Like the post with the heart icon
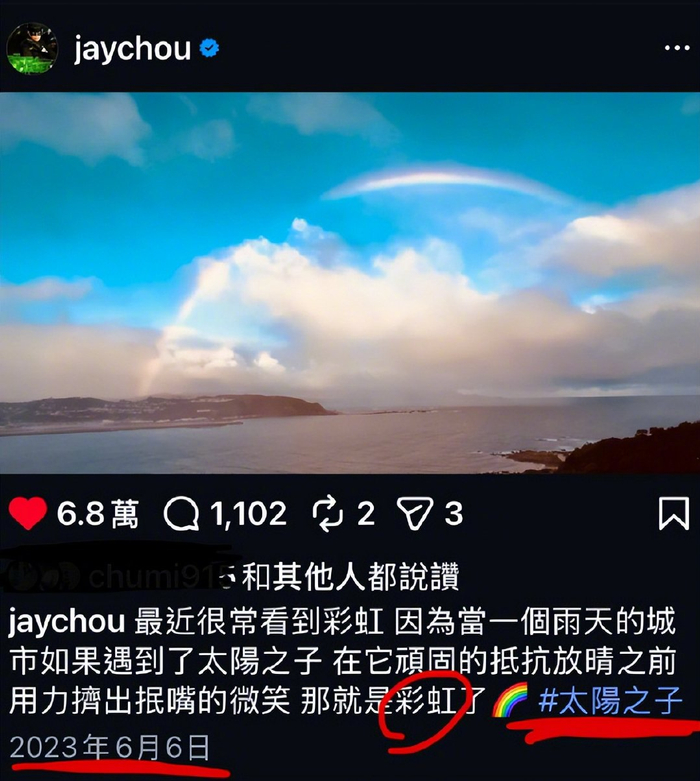 28,514
